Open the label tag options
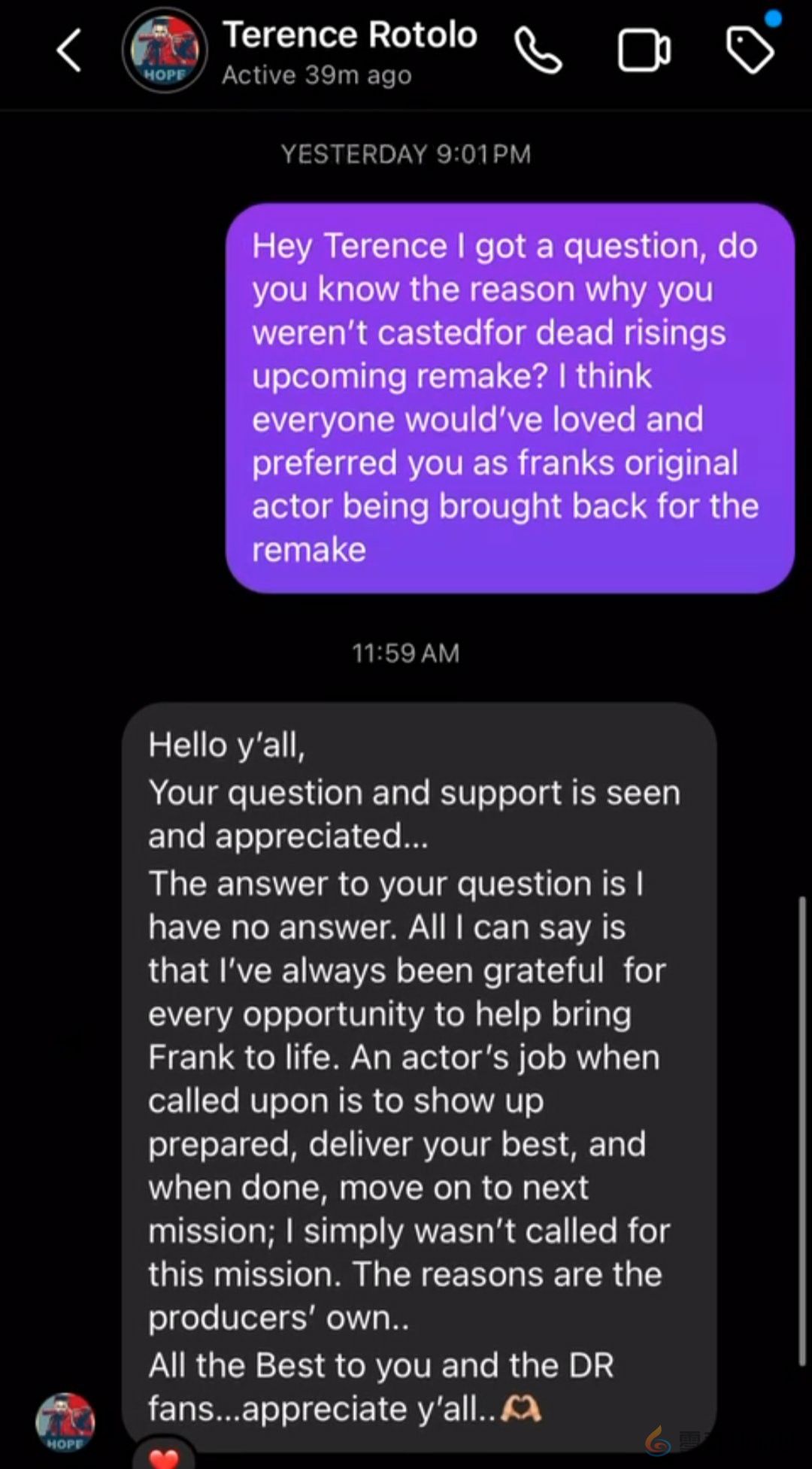812x1469 pixels. click(x=750, y=51)
